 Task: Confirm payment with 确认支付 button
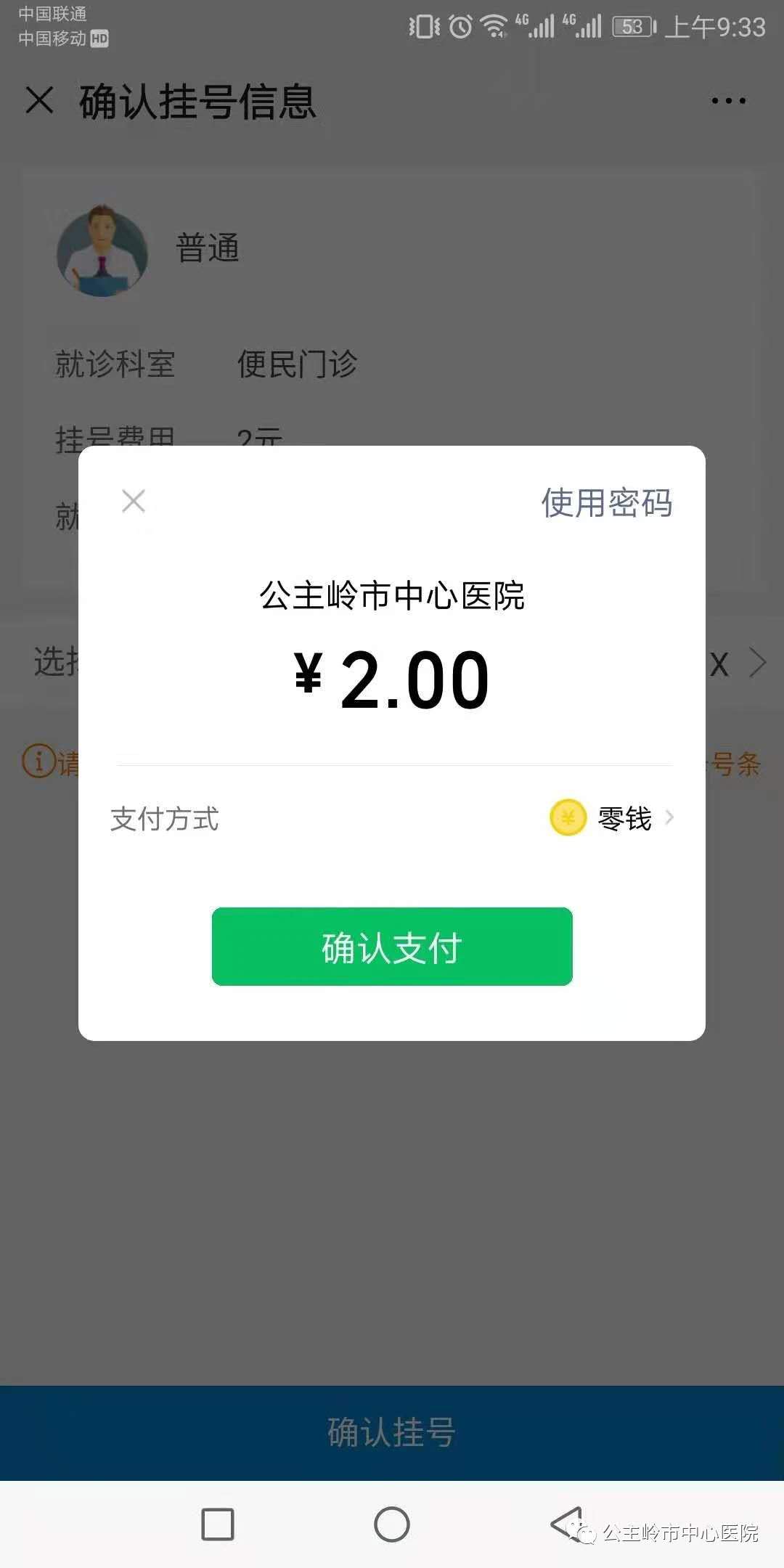coord(392,947)
